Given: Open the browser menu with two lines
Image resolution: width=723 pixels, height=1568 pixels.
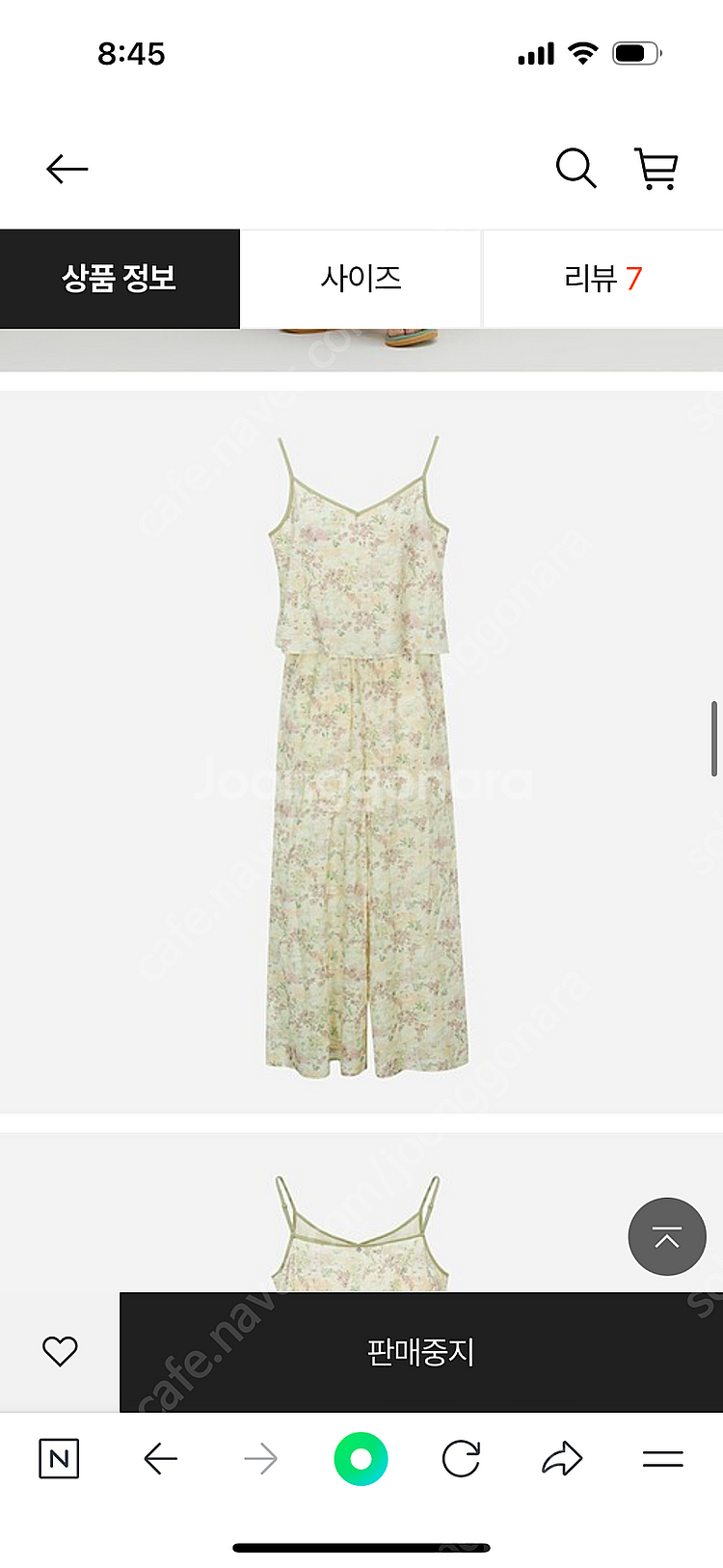Looking at the screenshot, I should pyautogui.click(x=662, y=1459).
